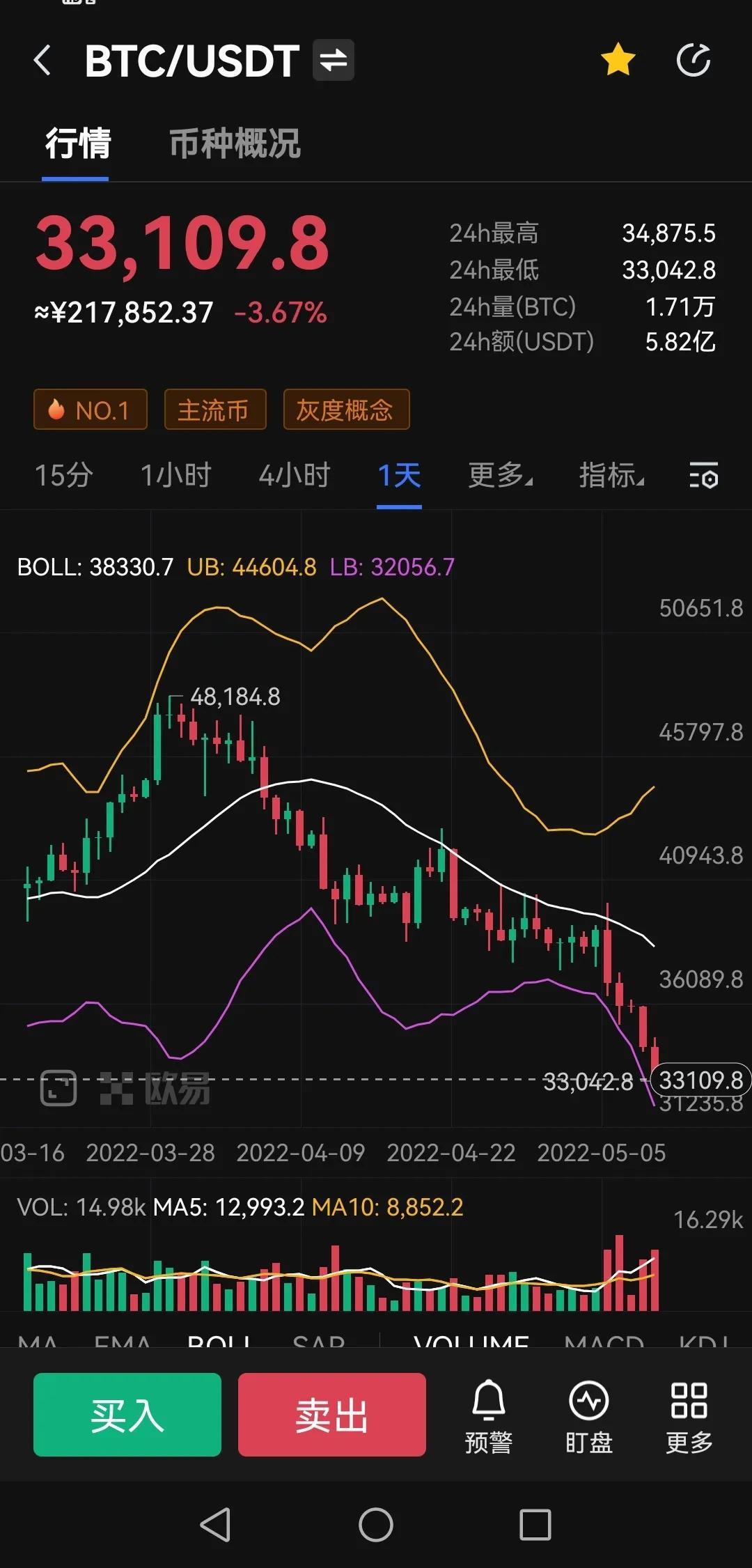The image size is (752, 1568).
Task: Open the 灰度概念 tag
Action: [x=346, y=410]
